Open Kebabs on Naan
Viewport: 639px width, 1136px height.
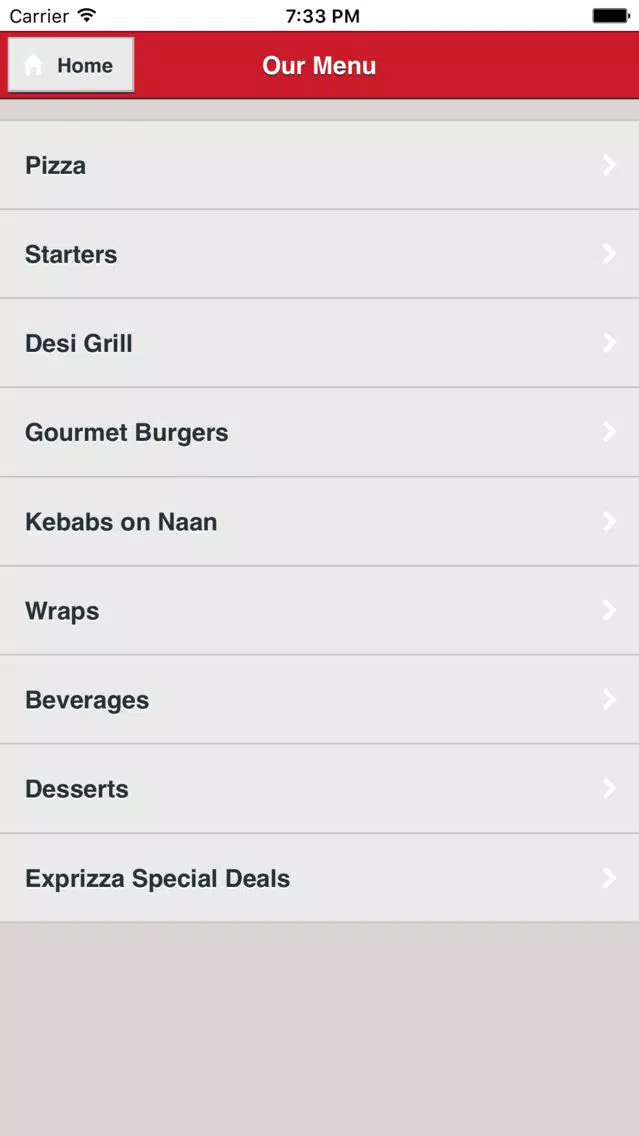click(320, 522)
